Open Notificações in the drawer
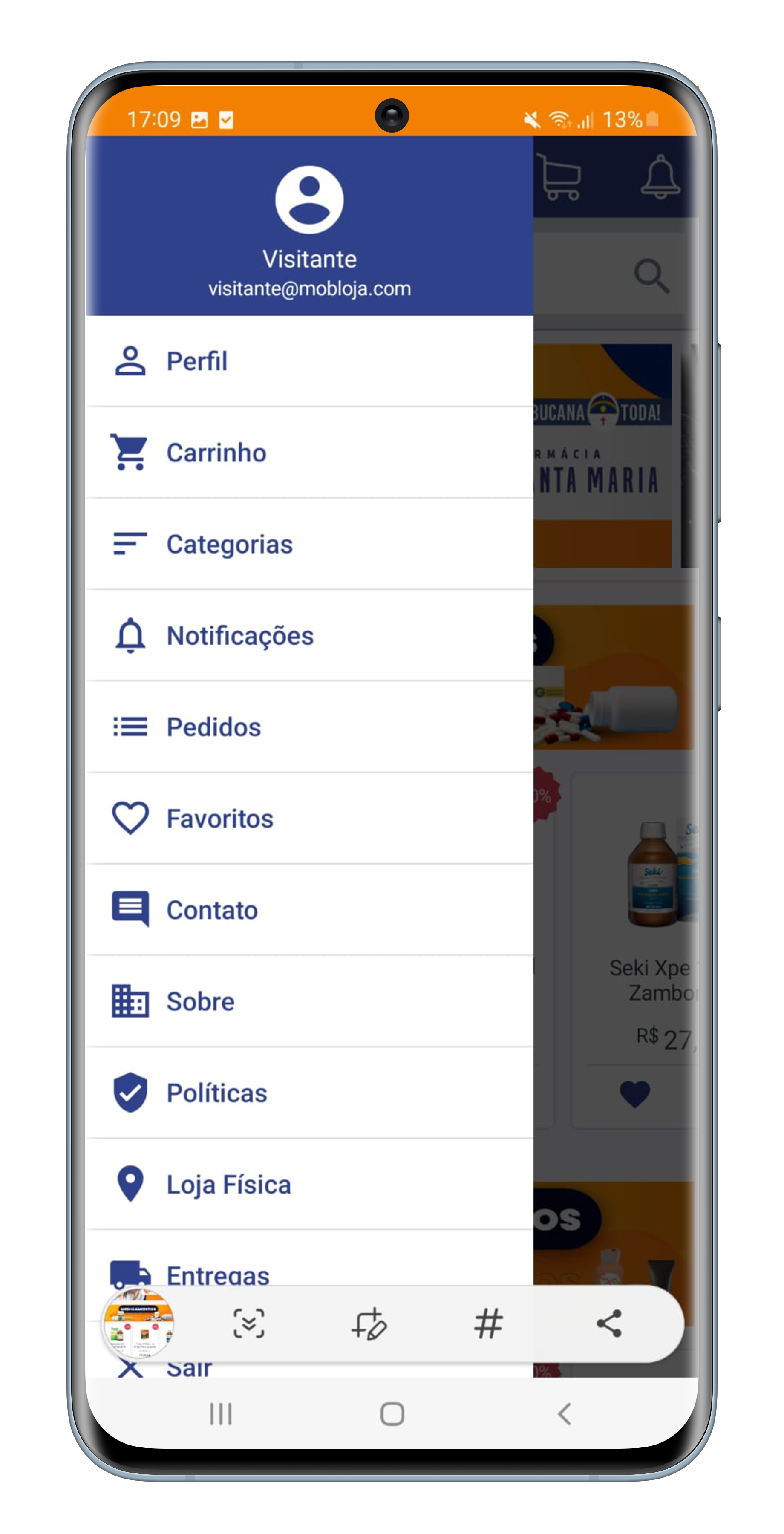Screen dimensions: 784x1534 (239, 635)
